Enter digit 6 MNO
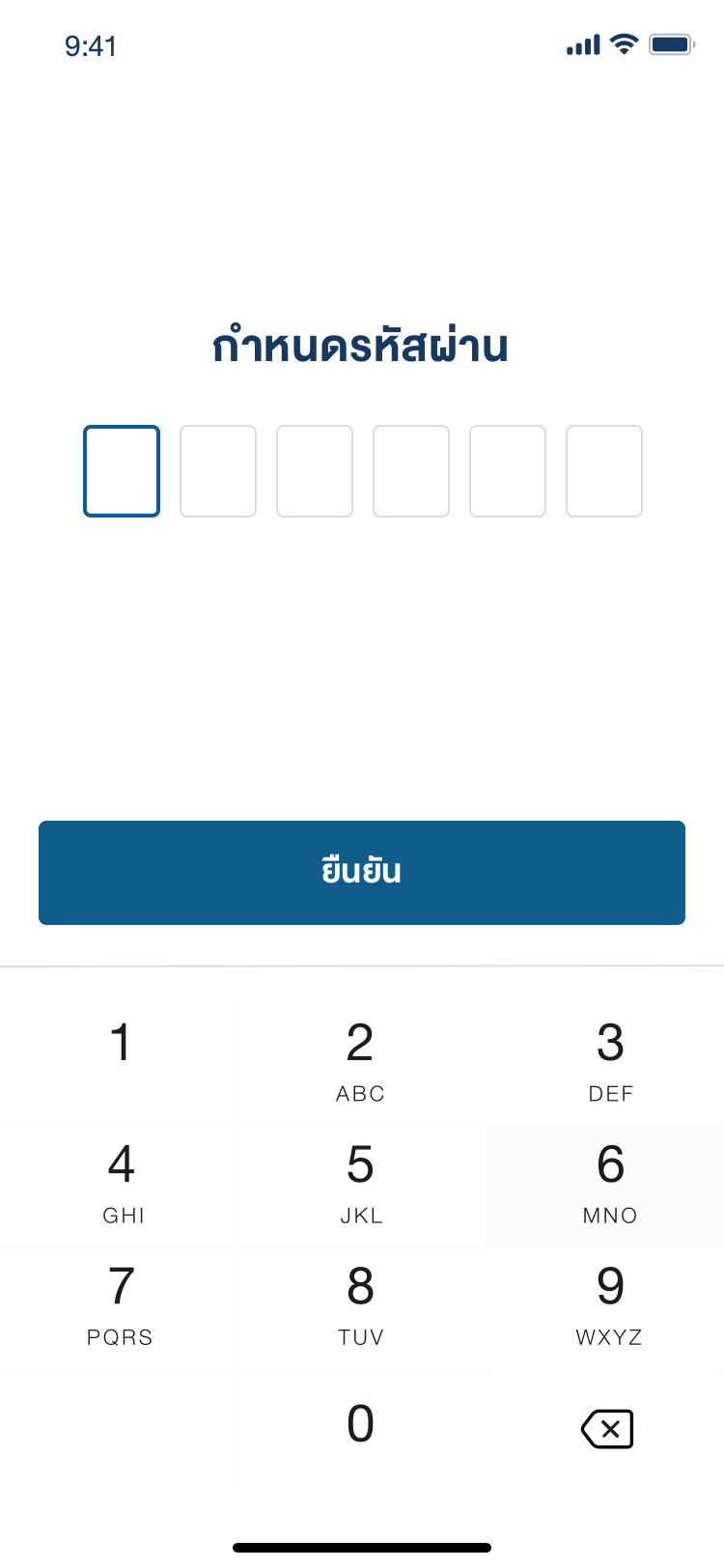 pos(610,1184)
